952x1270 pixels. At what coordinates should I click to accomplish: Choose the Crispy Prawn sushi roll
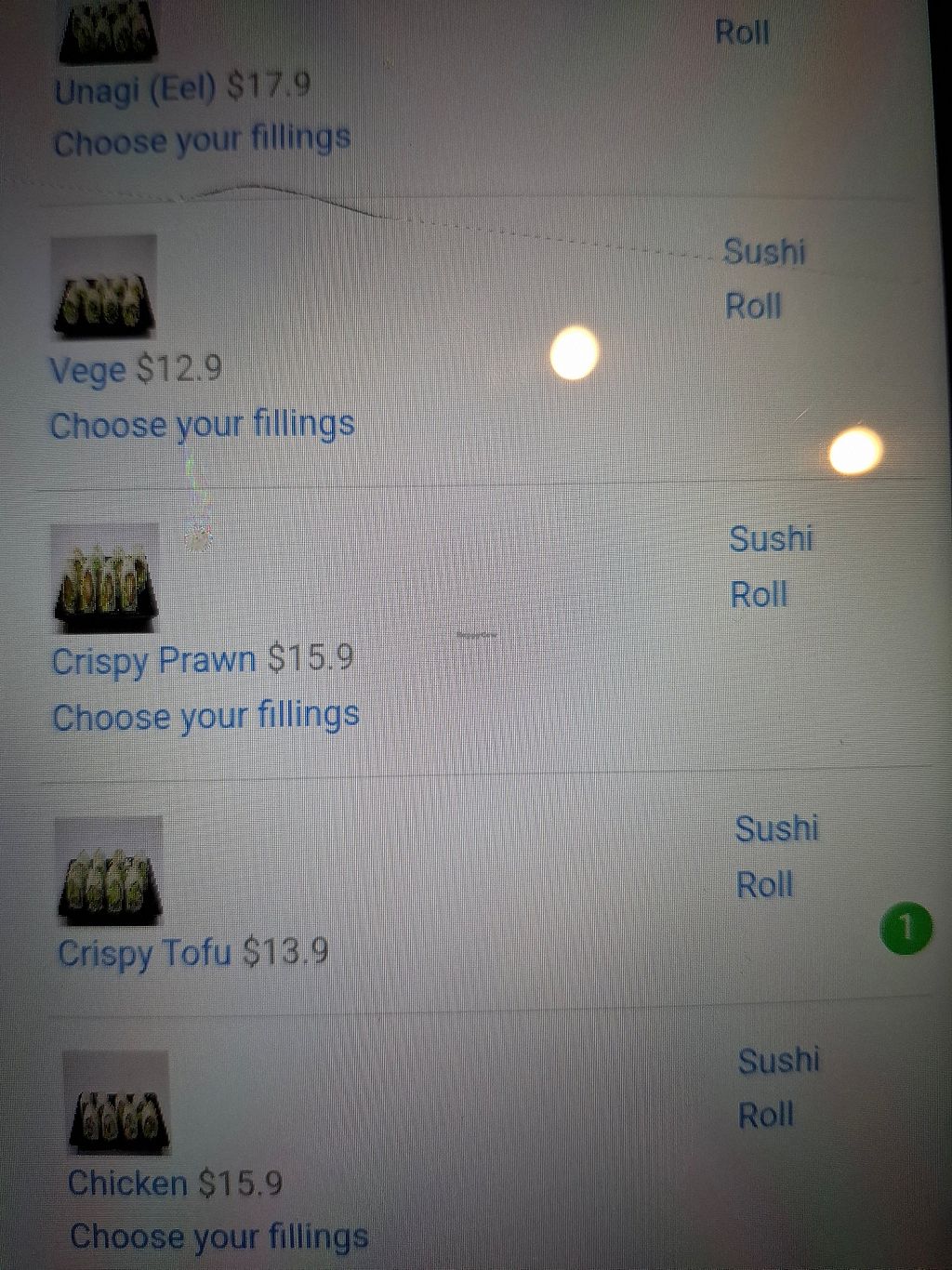(x=202, y=660)
